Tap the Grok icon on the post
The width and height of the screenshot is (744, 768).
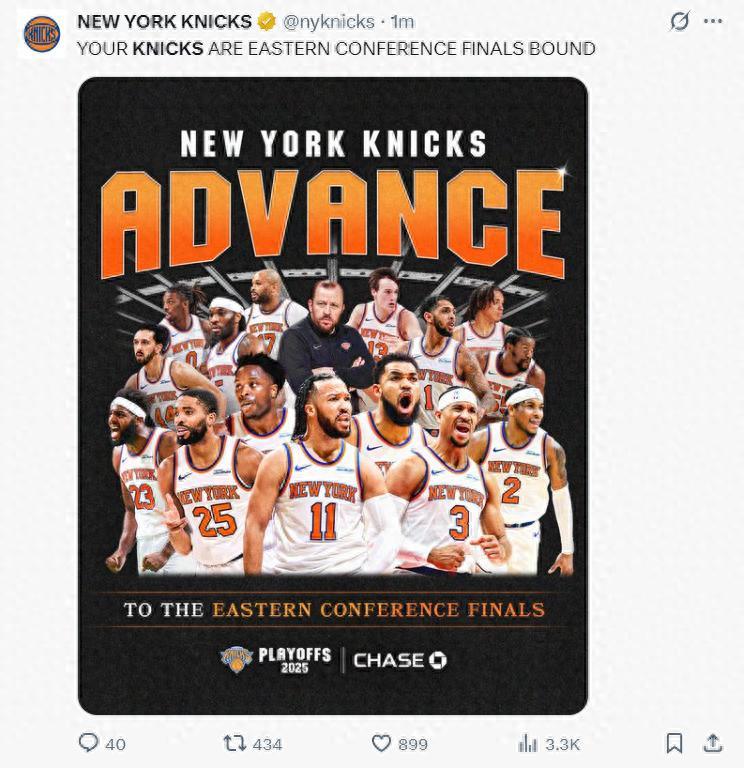tap(680, 21)
